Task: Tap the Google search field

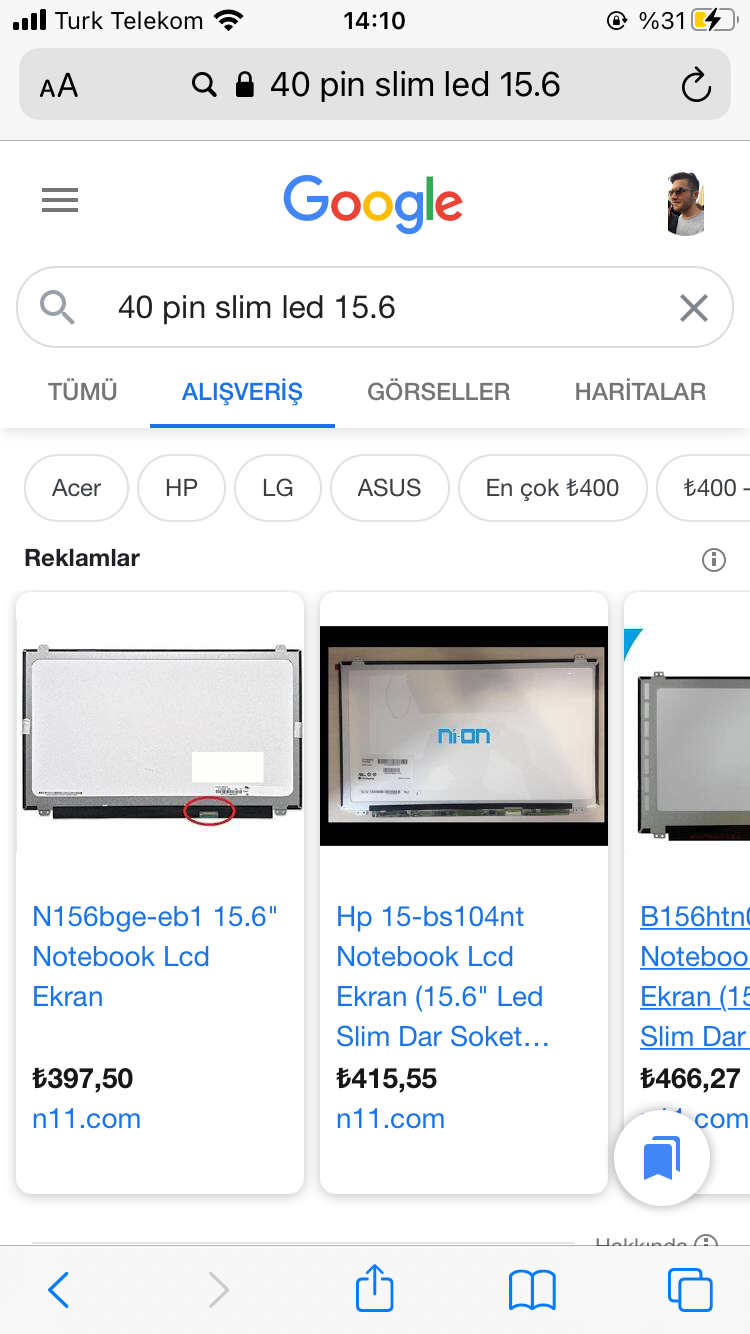Action: click(x=375, y=307)
